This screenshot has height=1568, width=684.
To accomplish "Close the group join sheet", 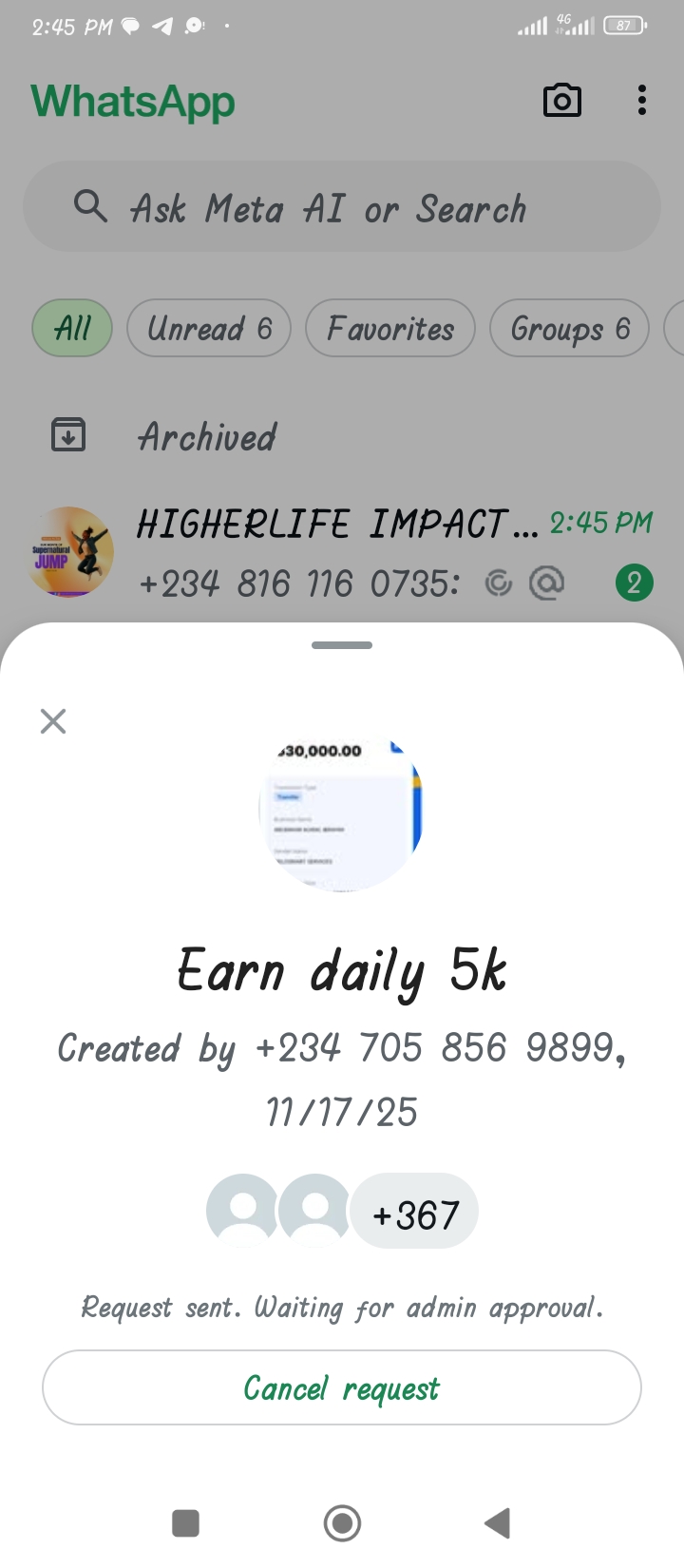I will pyautogui.click(x=53, y=721).
